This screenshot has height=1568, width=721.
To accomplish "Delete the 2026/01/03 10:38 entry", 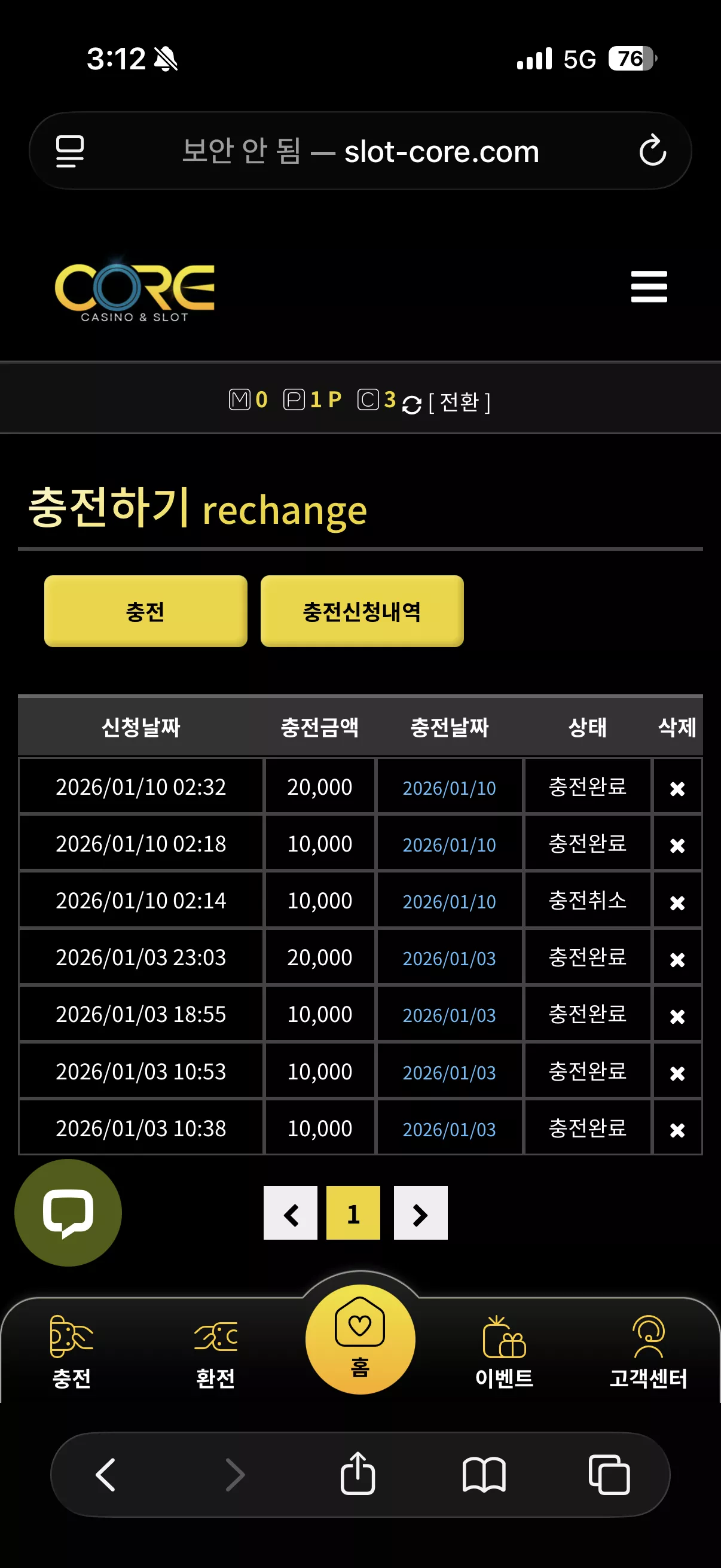I will click(x=677, y=1130).
